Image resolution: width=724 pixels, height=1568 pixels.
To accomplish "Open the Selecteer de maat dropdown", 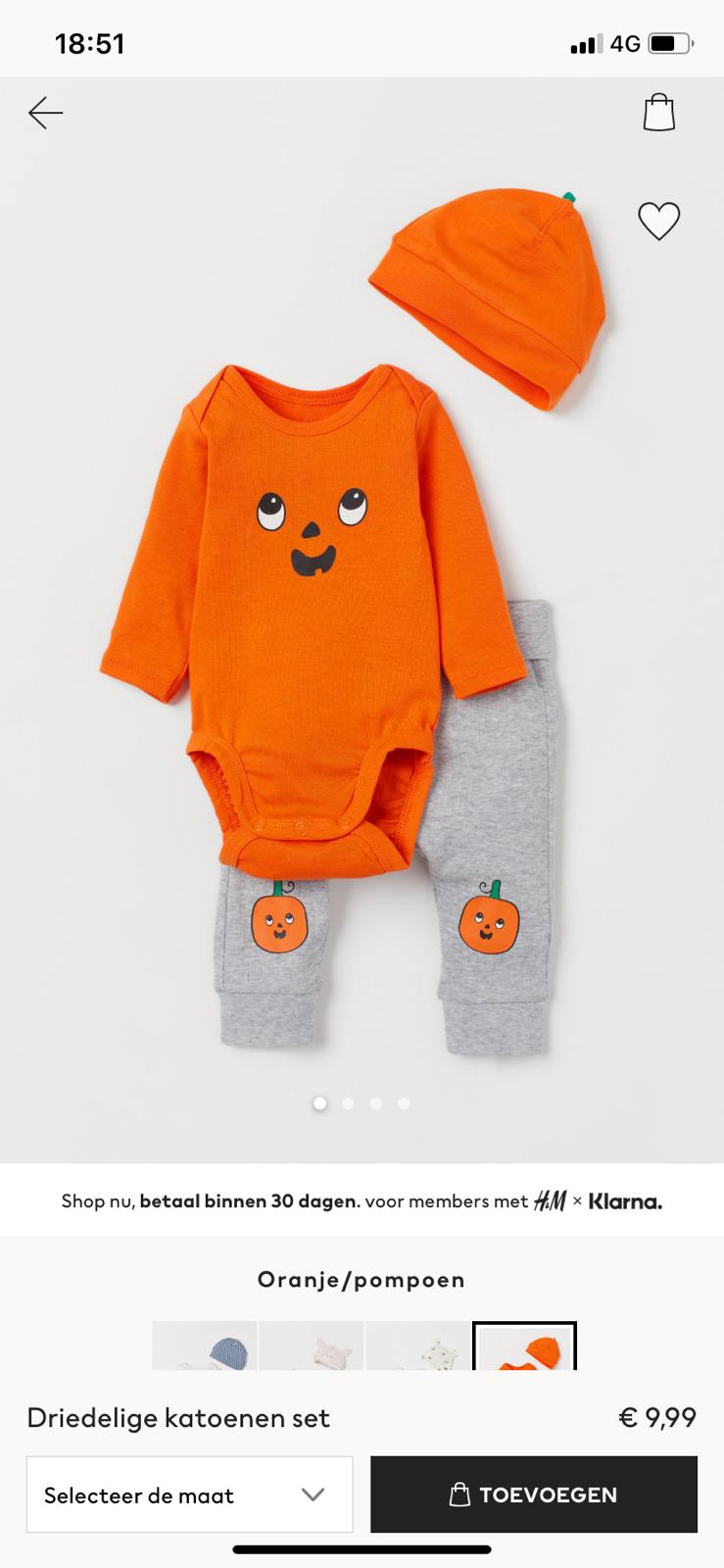I will pyautogui.click(x=189, y=1494).
